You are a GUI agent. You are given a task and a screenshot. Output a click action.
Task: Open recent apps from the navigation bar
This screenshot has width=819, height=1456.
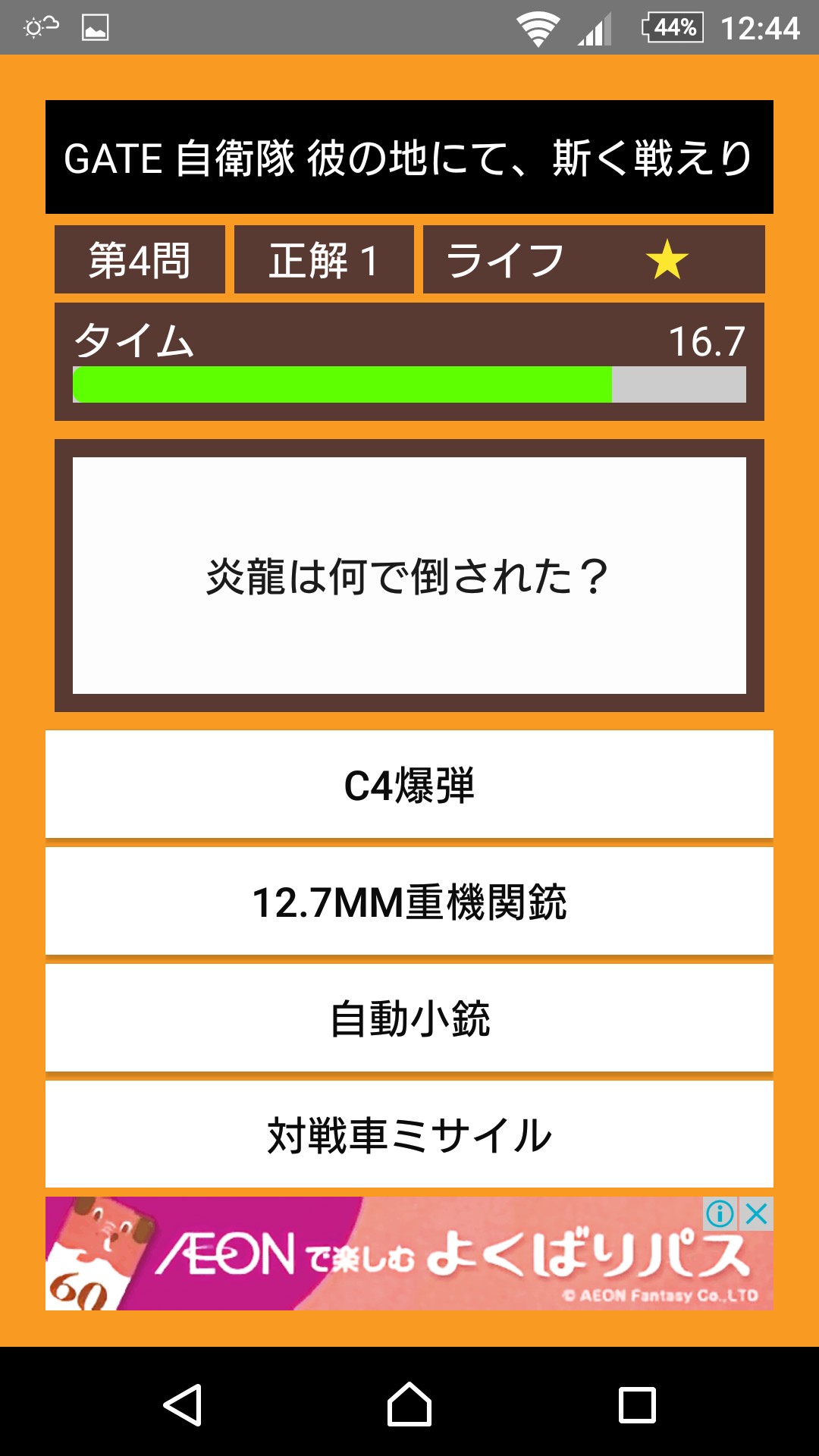(x=637, y=1404)
